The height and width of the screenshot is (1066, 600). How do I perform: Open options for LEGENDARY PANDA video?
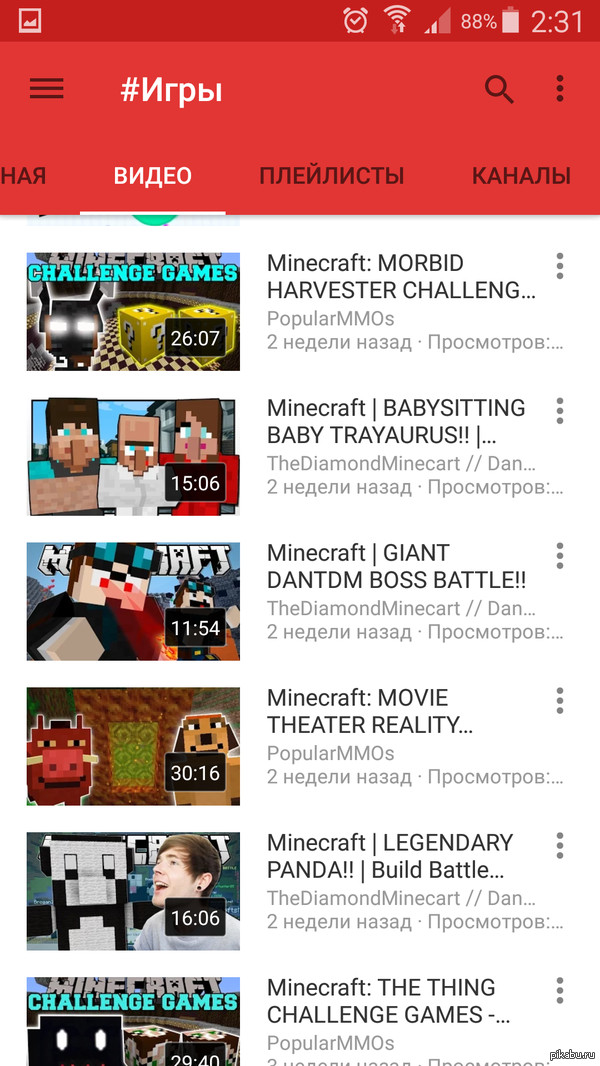point(560,846)
